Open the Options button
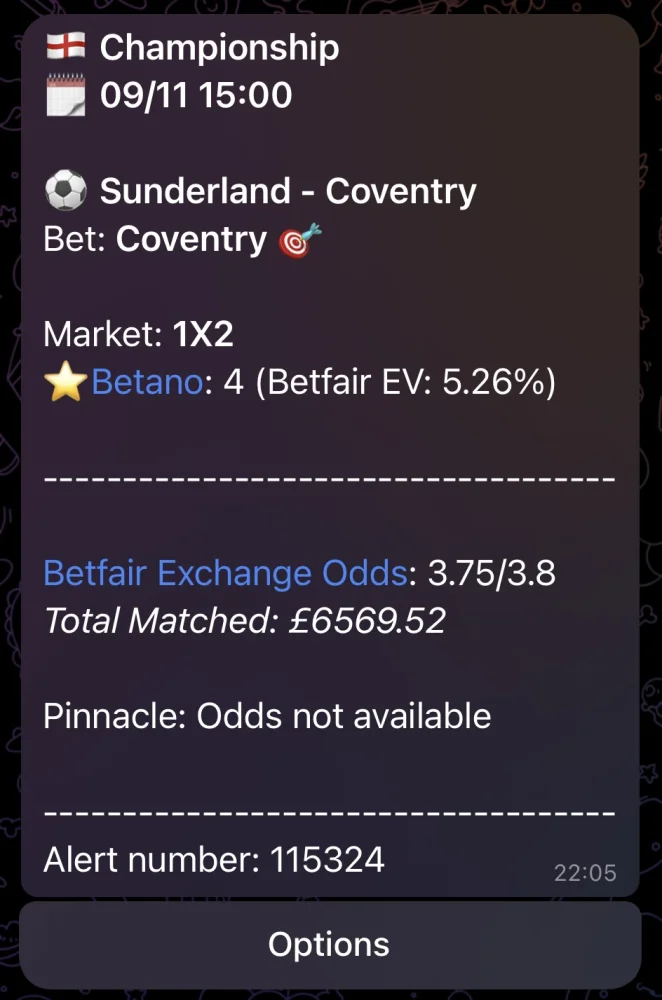662x1000 pixels. pyautogui.click(x=329, y=945)
